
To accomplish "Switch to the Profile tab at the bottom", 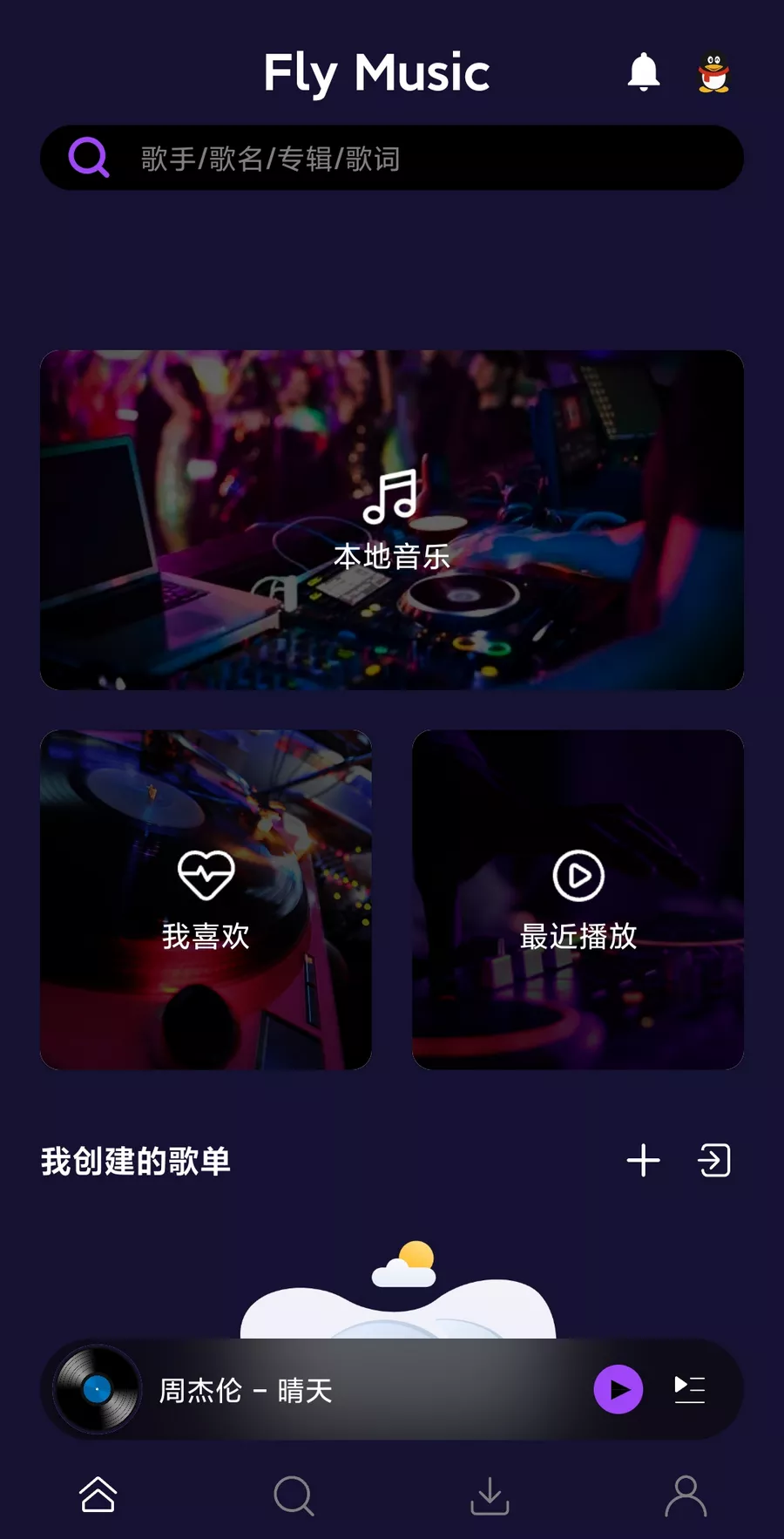I will tap(686, 1494).
